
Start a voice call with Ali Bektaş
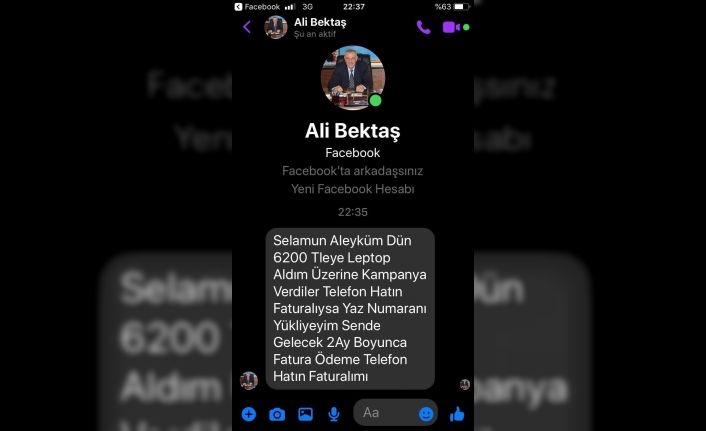tap(423, 27)
